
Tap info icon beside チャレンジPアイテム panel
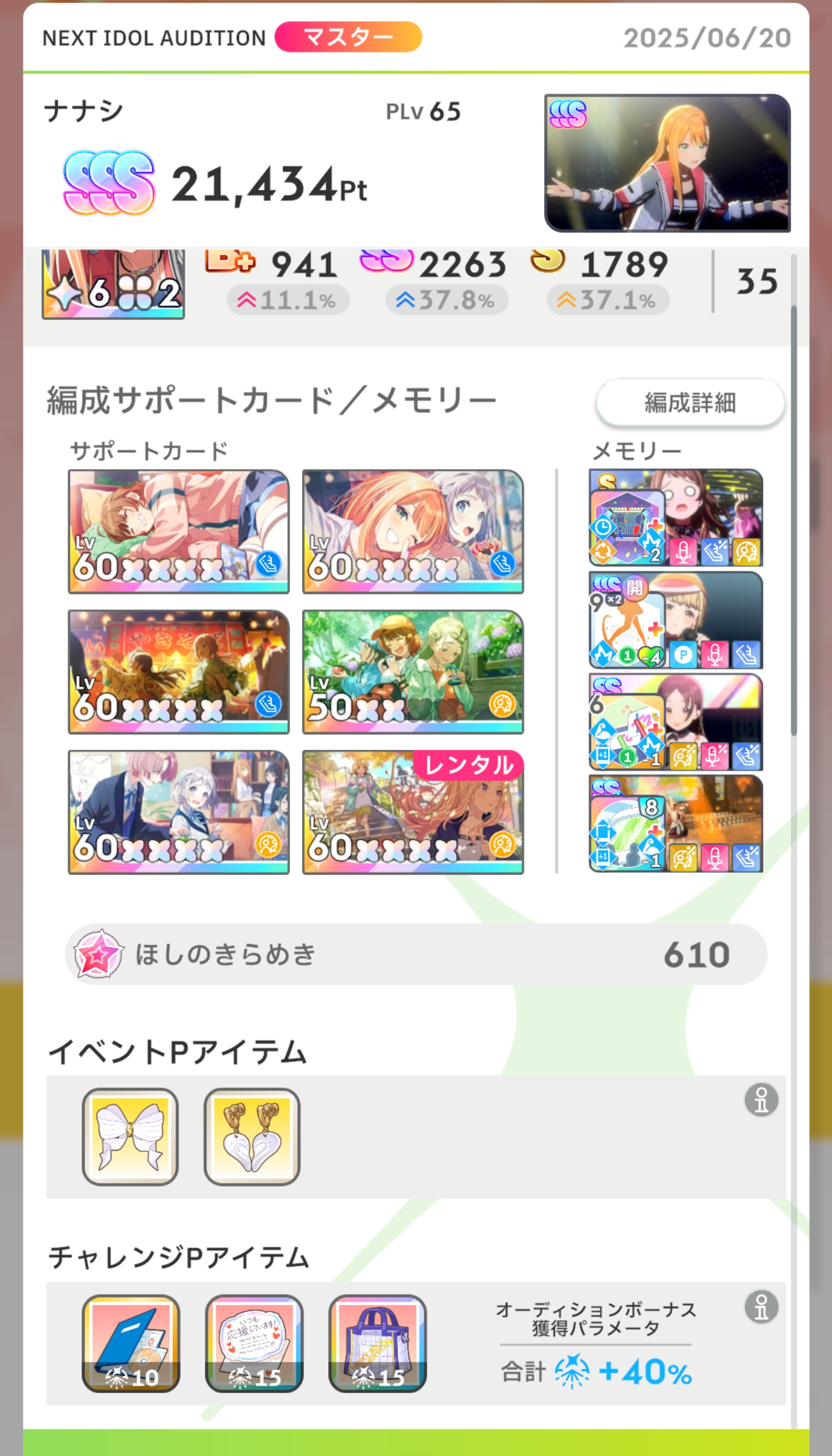761,1306
